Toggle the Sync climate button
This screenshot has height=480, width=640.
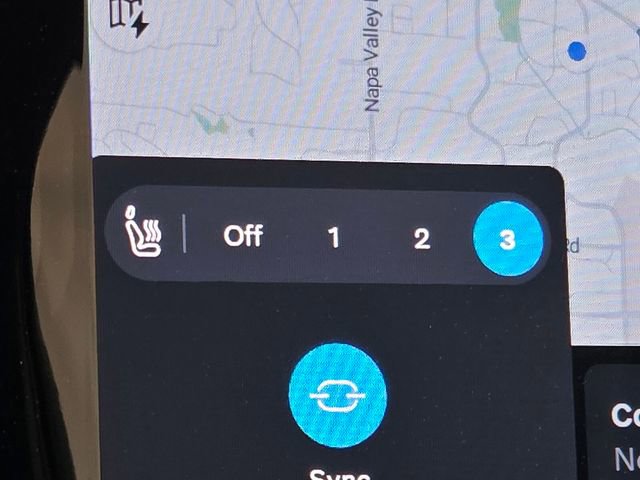[x=336, y=395]
